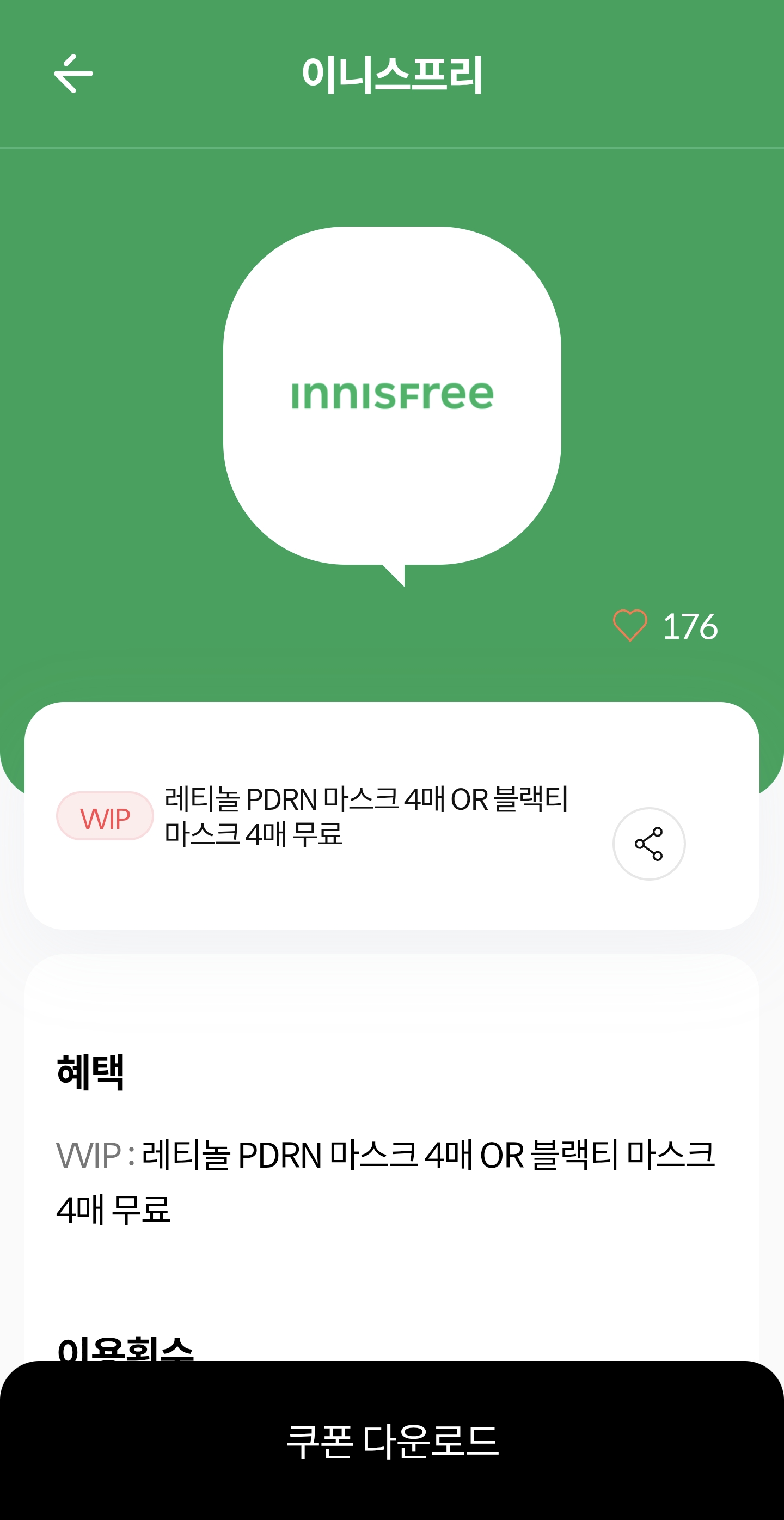Download the coupon with 쿠폰 다운로드
The image size is (784, 1520).
click(391, 1440)
